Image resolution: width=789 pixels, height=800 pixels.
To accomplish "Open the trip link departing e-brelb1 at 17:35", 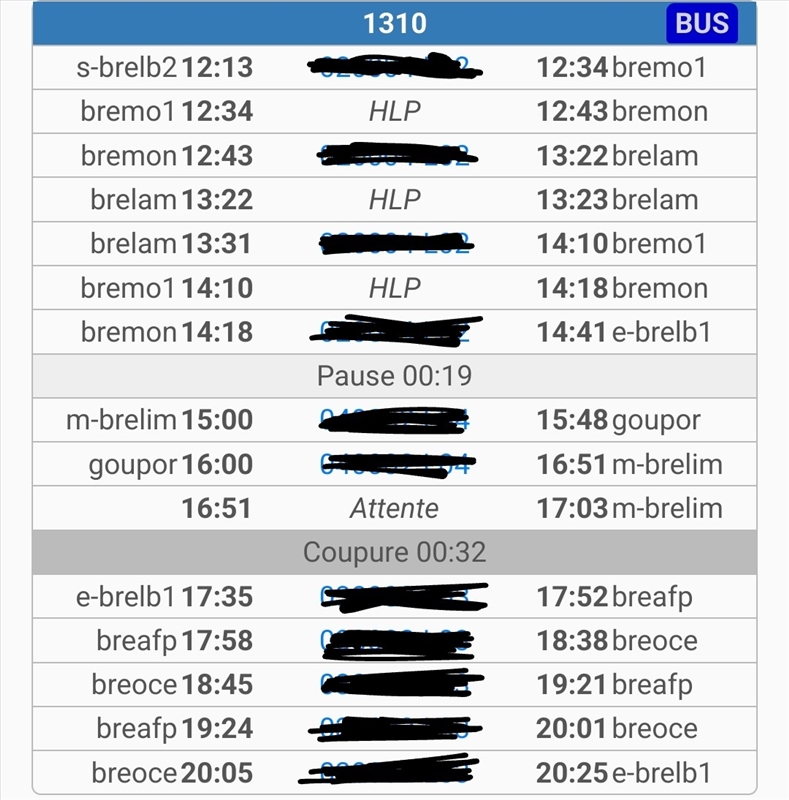I will click(x=394, y=597).
